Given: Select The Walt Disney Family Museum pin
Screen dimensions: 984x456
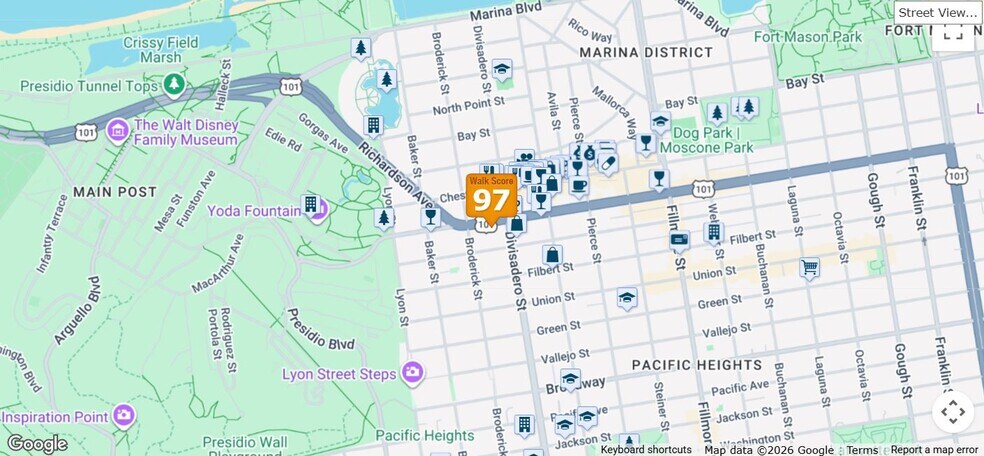Looking at the screenshot, I should (118, 129).
